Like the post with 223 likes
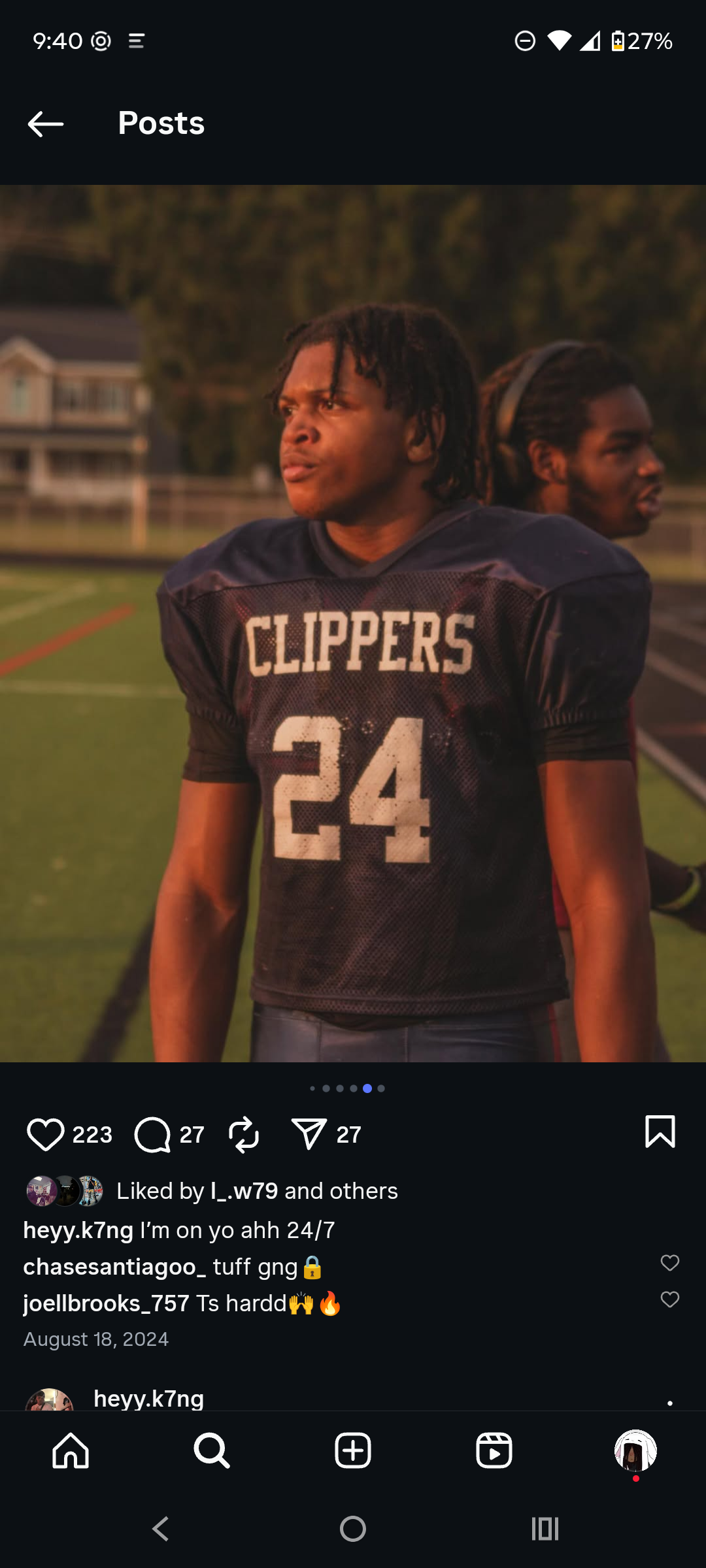Viewport: 706px width, 1568px height. (45, 1134)
